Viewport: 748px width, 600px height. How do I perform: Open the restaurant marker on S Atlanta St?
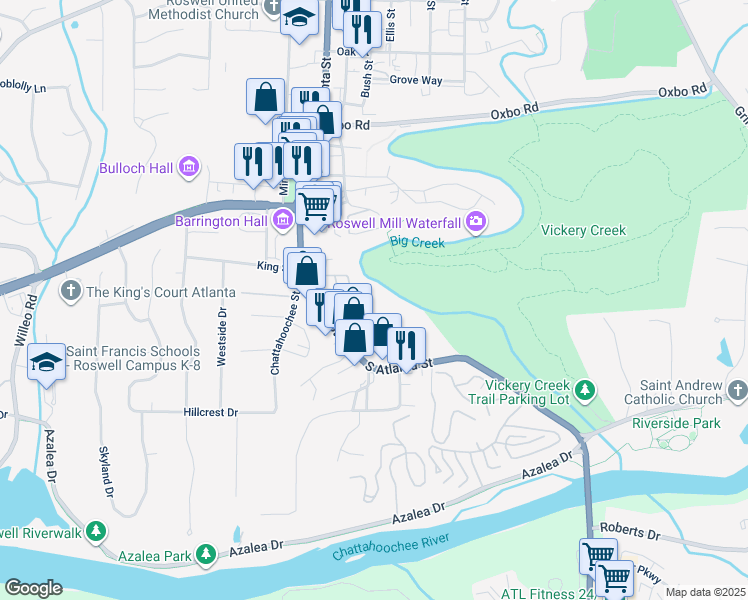(x=406, y=349)
